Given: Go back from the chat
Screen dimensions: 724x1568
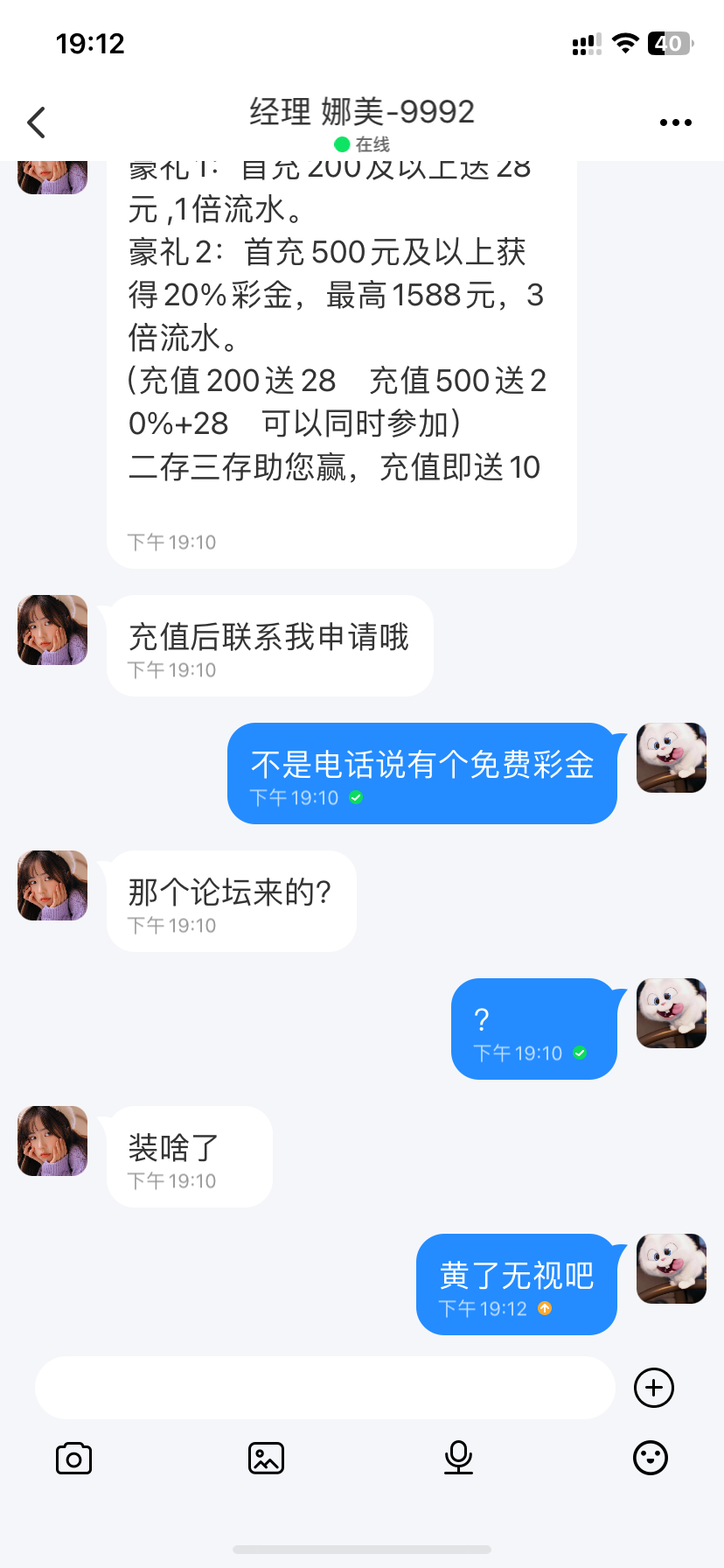Looking at the screenshot, I should pos(37,122).
